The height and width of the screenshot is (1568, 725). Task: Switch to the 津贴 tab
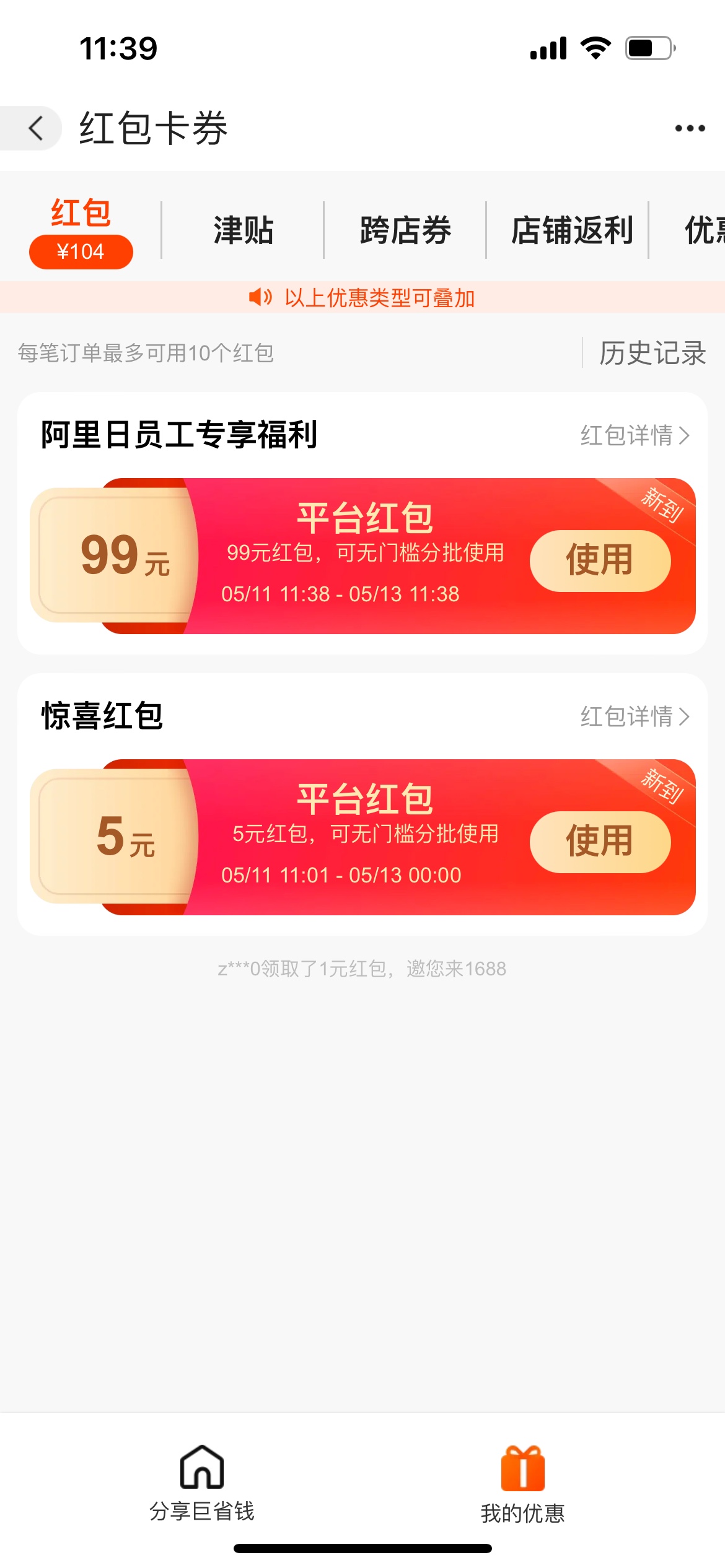[244, 230]
